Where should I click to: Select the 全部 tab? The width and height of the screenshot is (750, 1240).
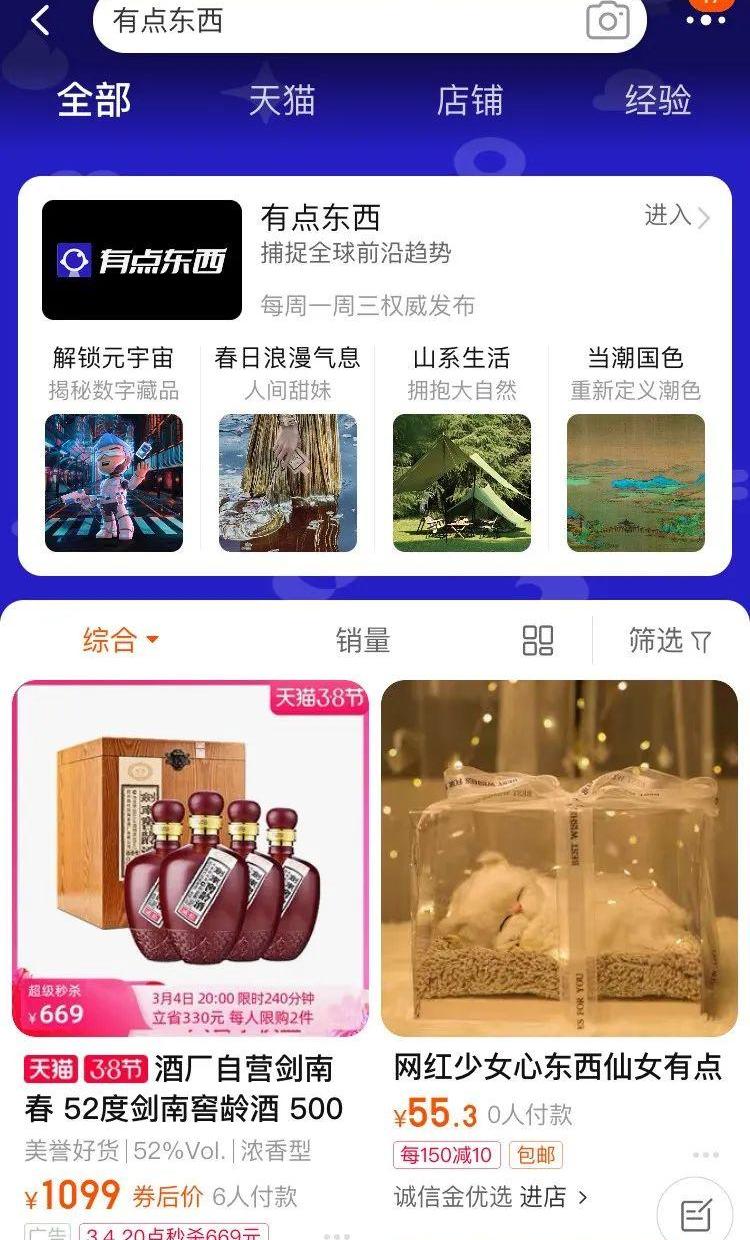tap(94, 101)
